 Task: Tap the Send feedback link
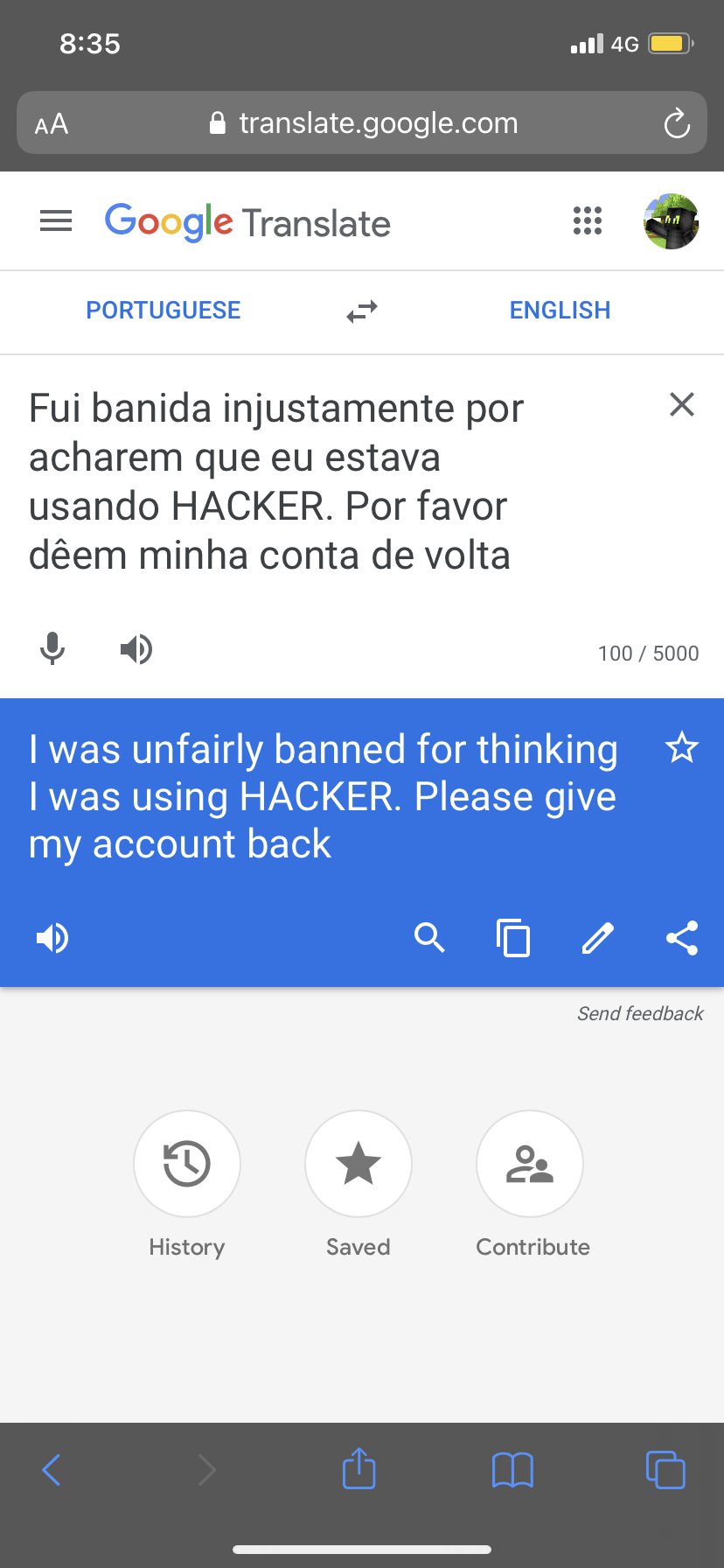640,1013
